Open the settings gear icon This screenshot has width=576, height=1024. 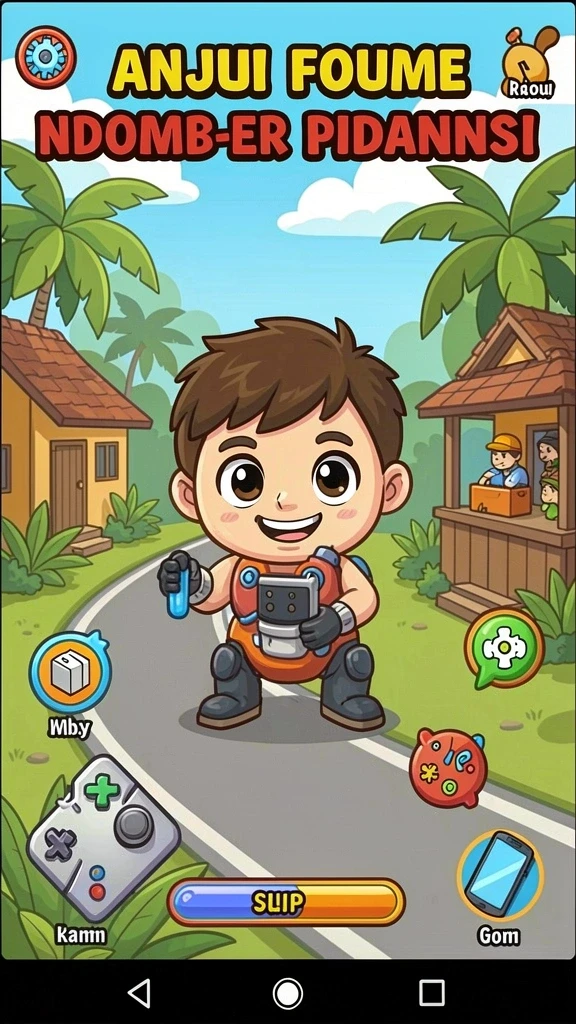[46, 57]
